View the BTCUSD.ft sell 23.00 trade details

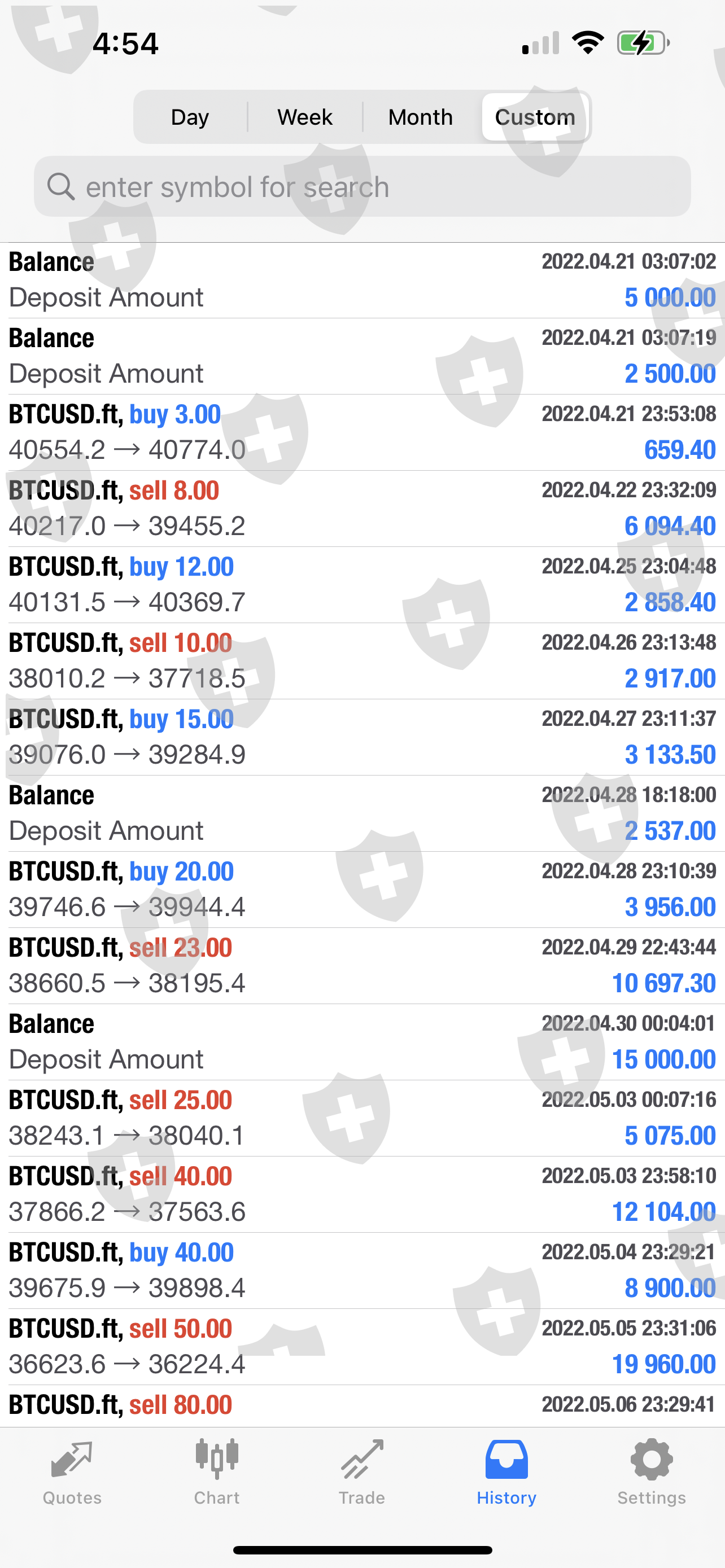tap(362, 965)
